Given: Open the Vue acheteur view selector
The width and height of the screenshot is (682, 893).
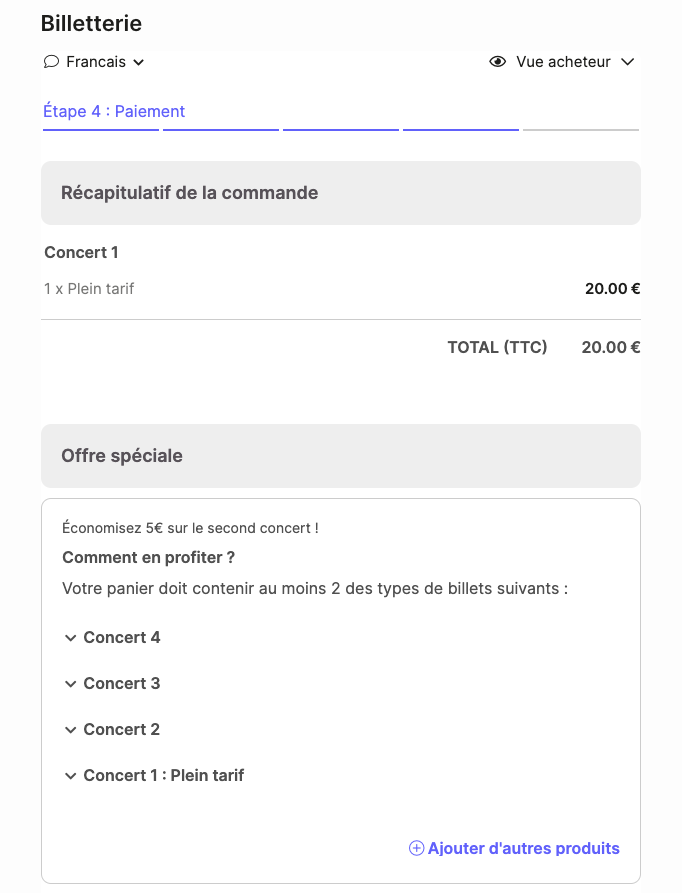Looking at the screenshot, I should [x=562, y=62].
